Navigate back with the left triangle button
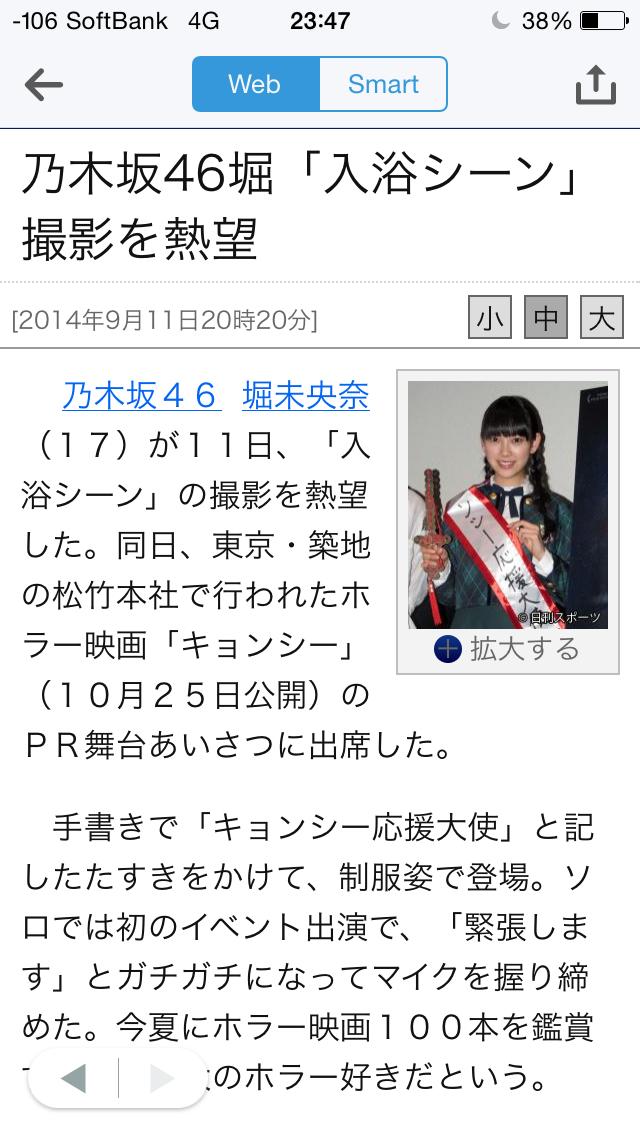This screenshot has width=640, height=1136. click(x=72, y=1078)
